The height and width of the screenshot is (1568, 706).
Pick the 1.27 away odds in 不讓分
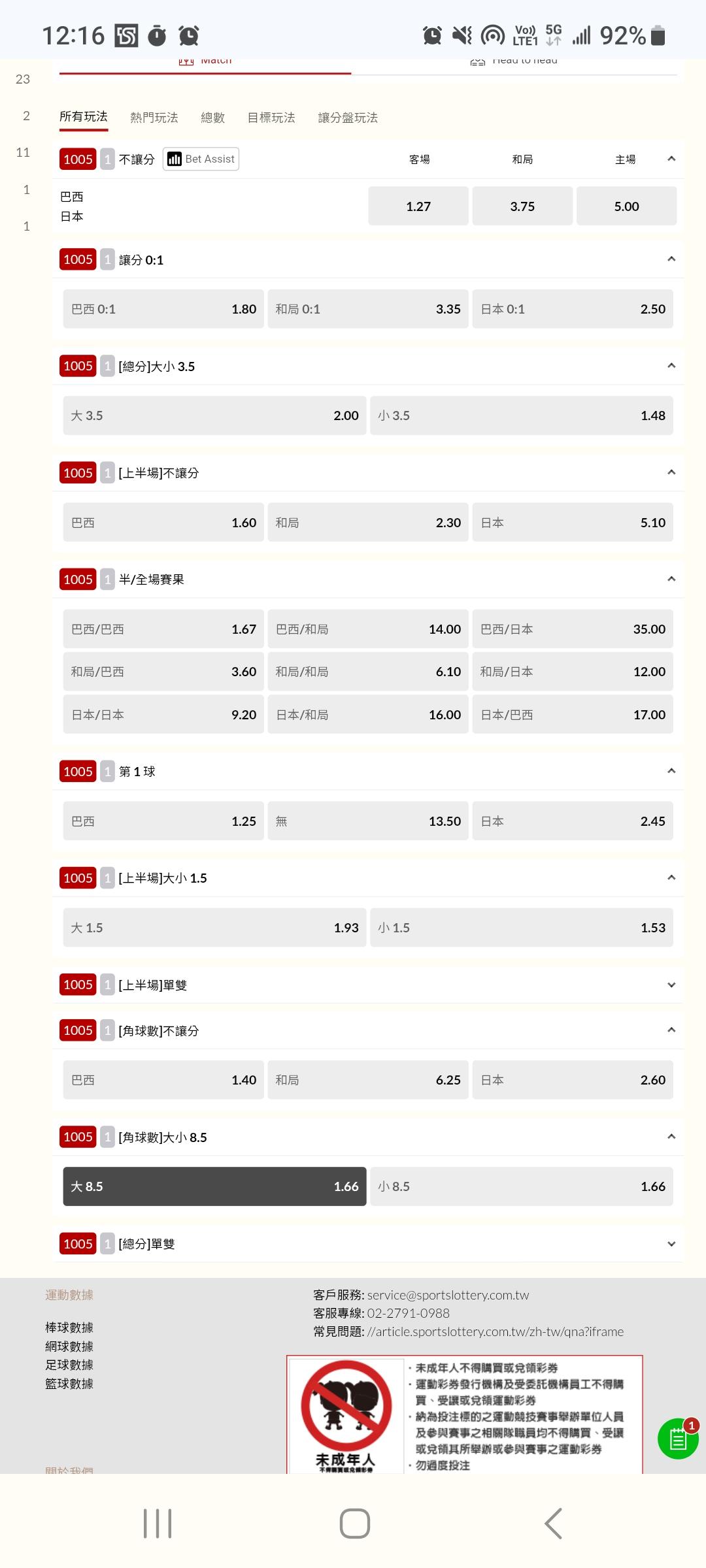pyautogui.click(x=418, y=206)
